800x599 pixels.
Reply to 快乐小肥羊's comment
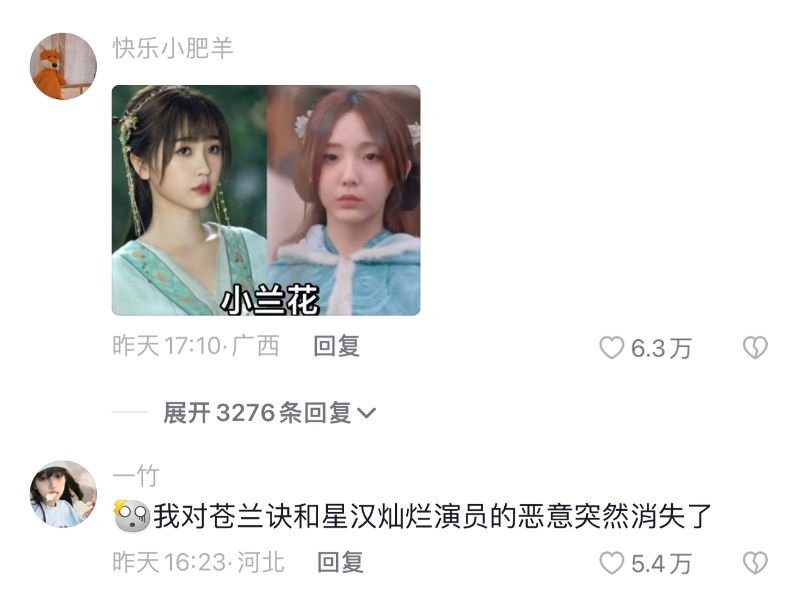[x=336, y=346]
